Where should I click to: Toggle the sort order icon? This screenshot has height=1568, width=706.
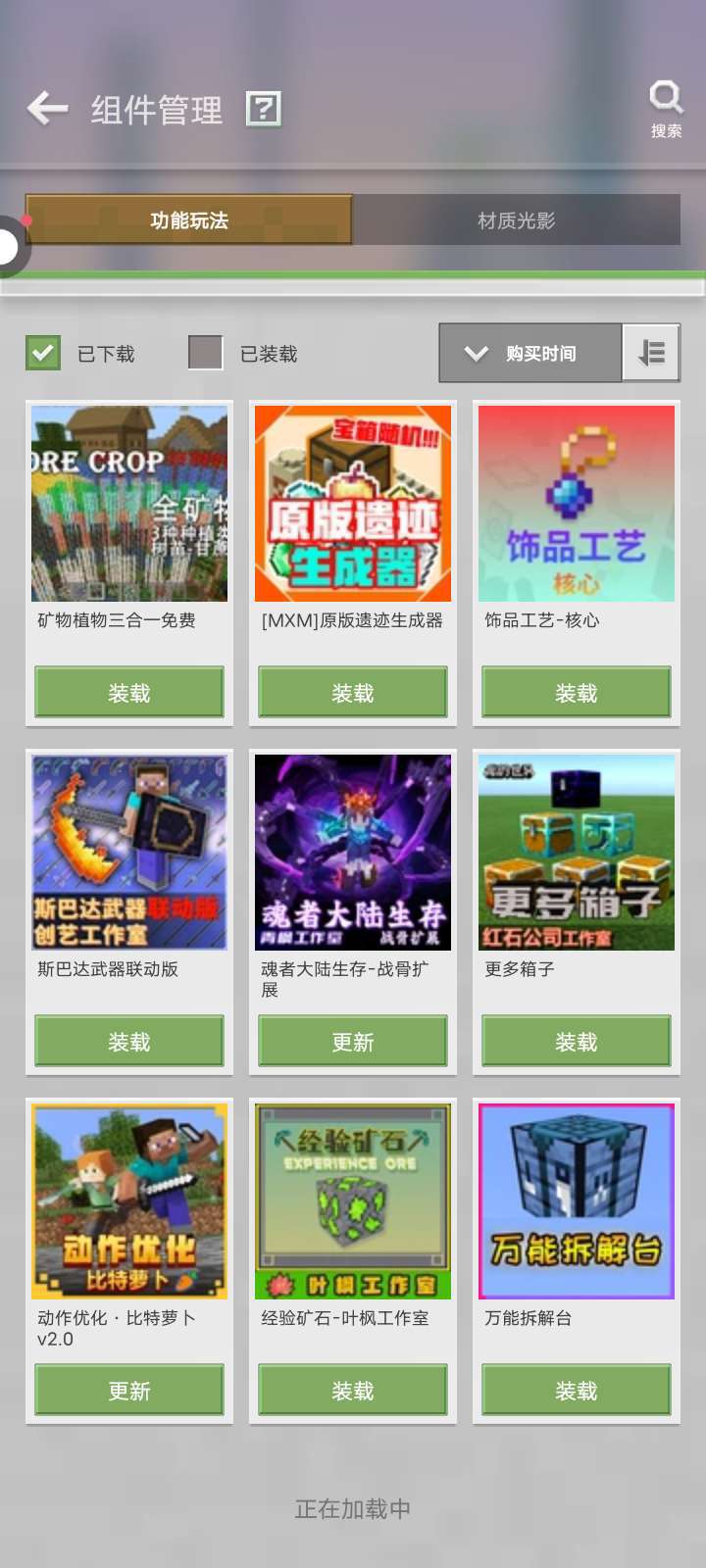(652, 353)
